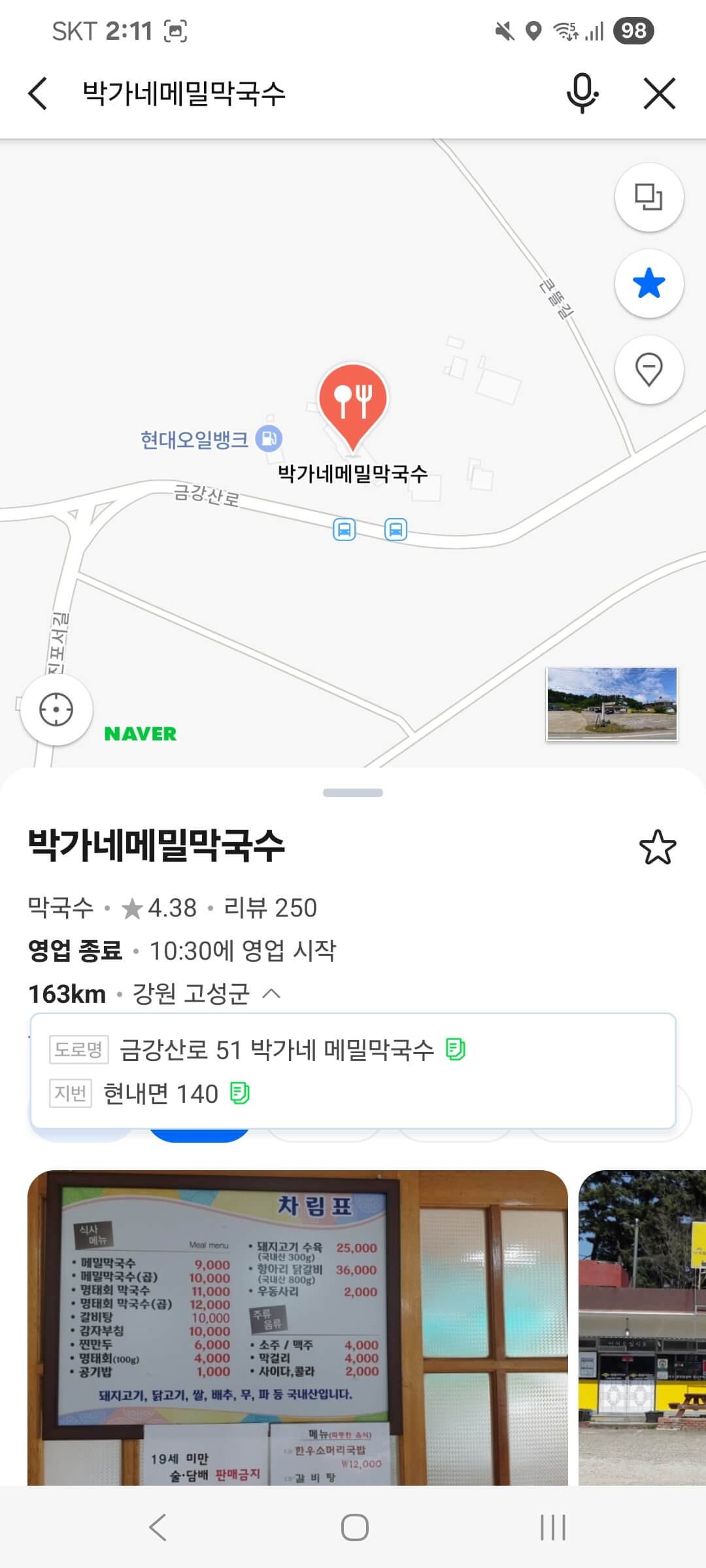Viewport: 706px width, 1568px height.
Task: Tap the hide places minus circle toggle
Action: tap(649, 368)
